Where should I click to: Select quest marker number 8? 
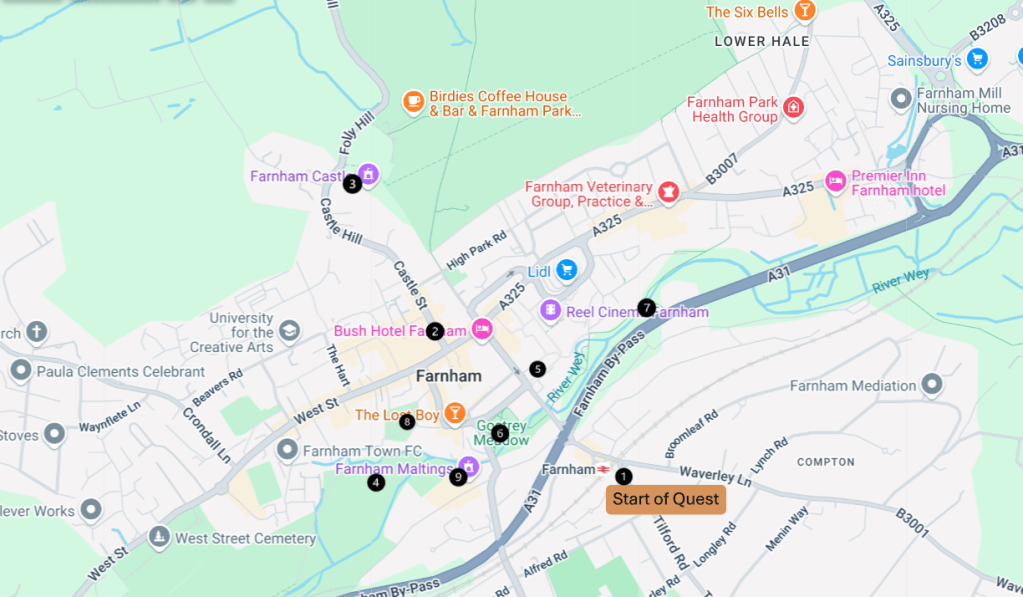(x=407, y=422)
